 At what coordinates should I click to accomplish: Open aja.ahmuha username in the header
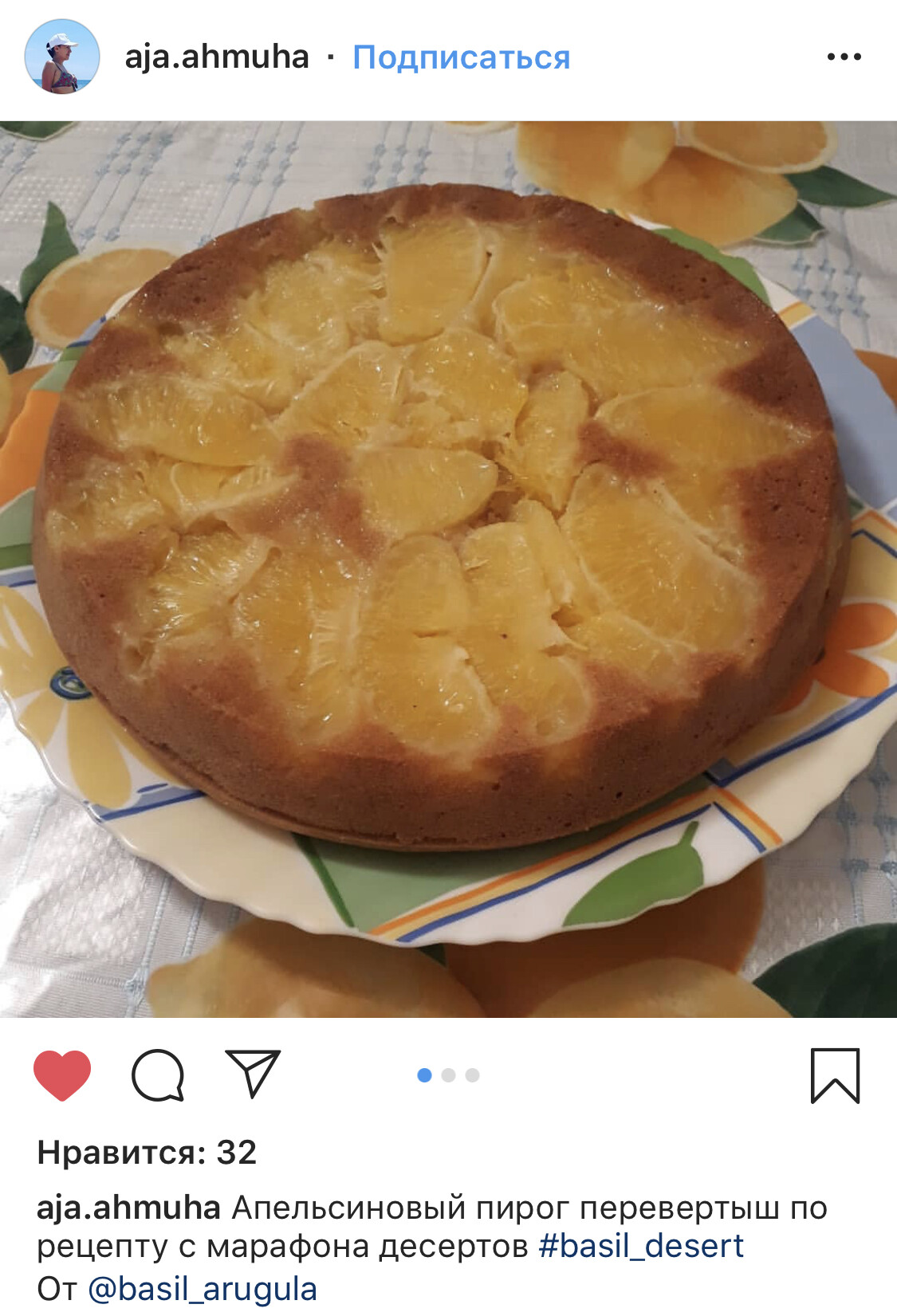(217, 57)
